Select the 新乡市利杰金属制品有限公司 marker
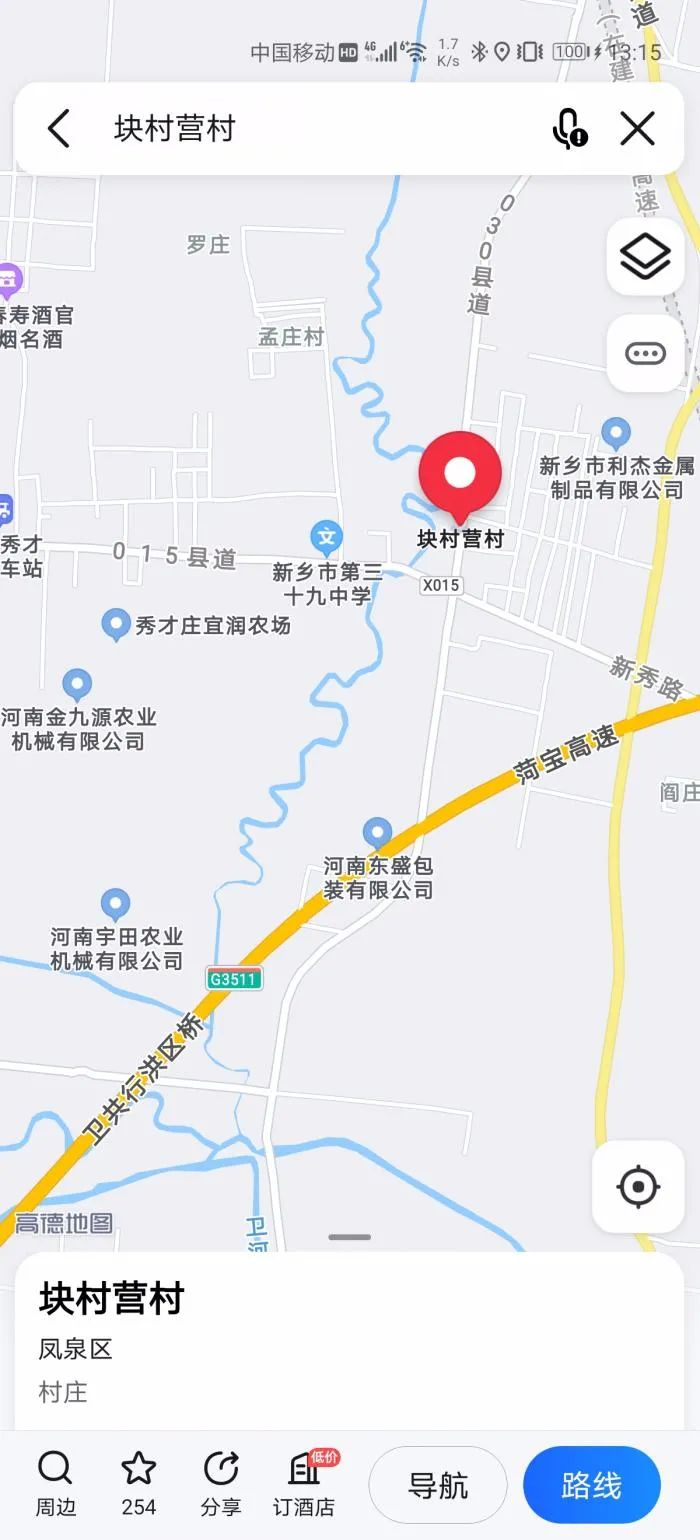The height and width of the screenshot is (1540, 700). (x=616, y=434)
